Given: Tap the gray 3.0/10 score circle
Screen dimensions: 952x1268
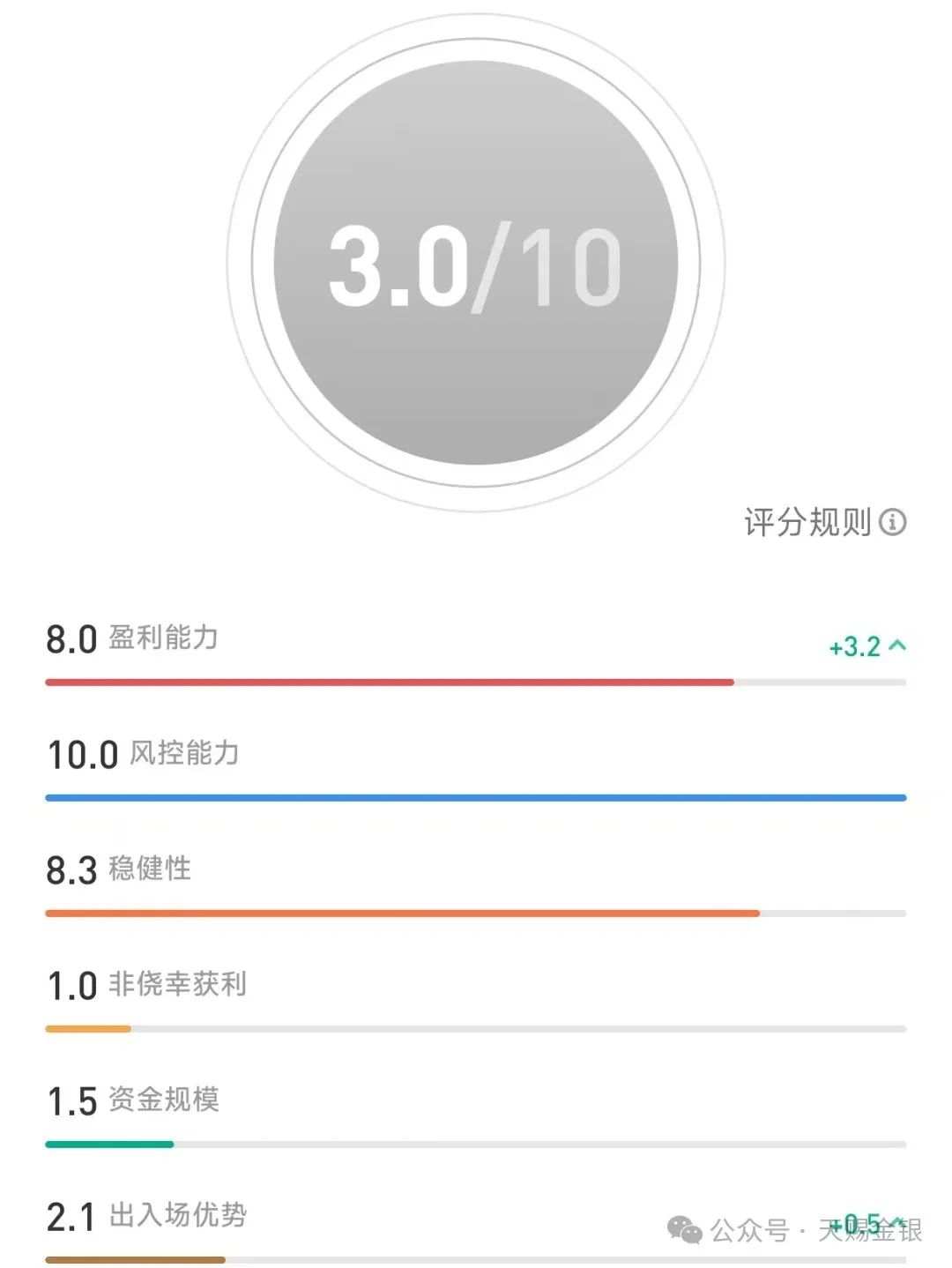Looking at the screenshot, I should click(476, 265).
